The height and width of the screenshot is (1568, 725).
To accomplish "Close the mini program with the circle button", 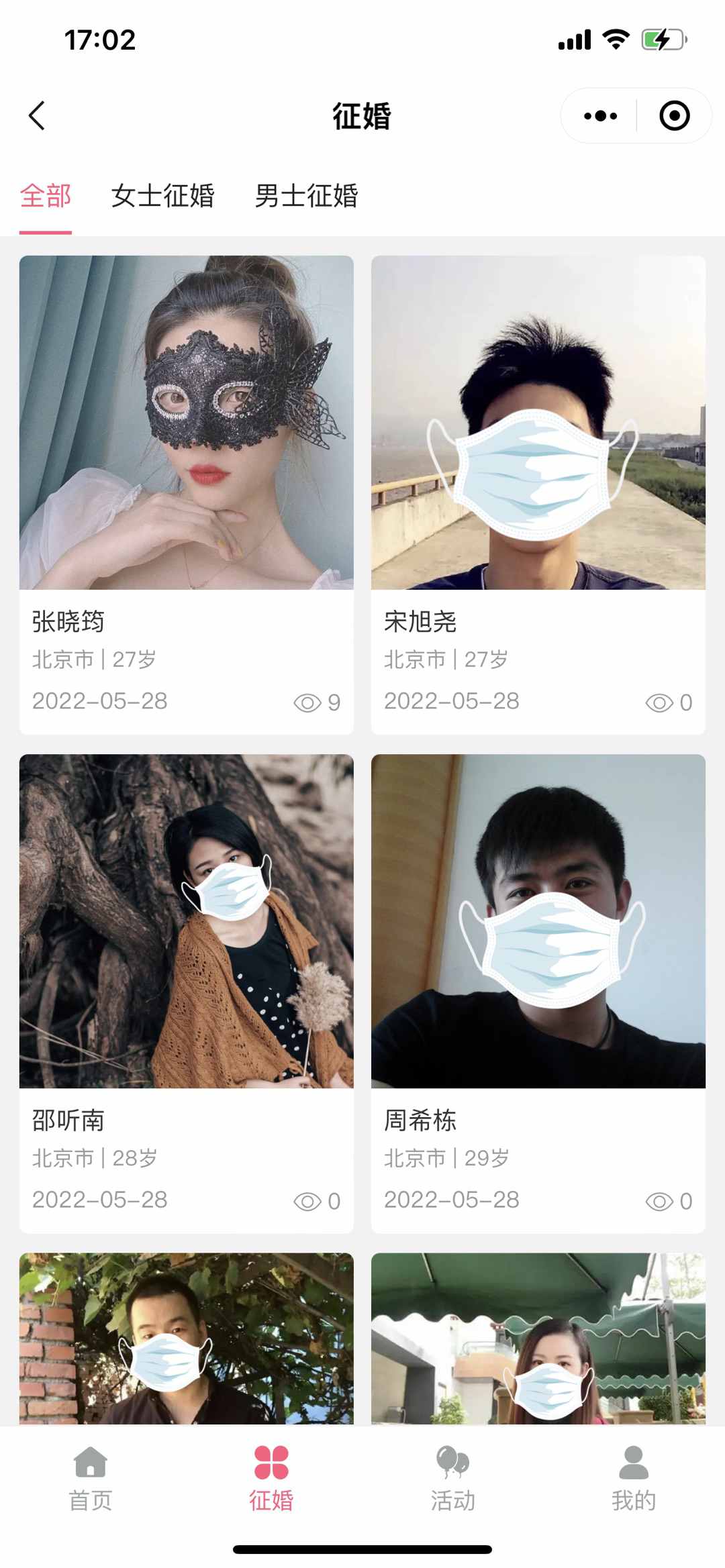I will click(674, 116).
